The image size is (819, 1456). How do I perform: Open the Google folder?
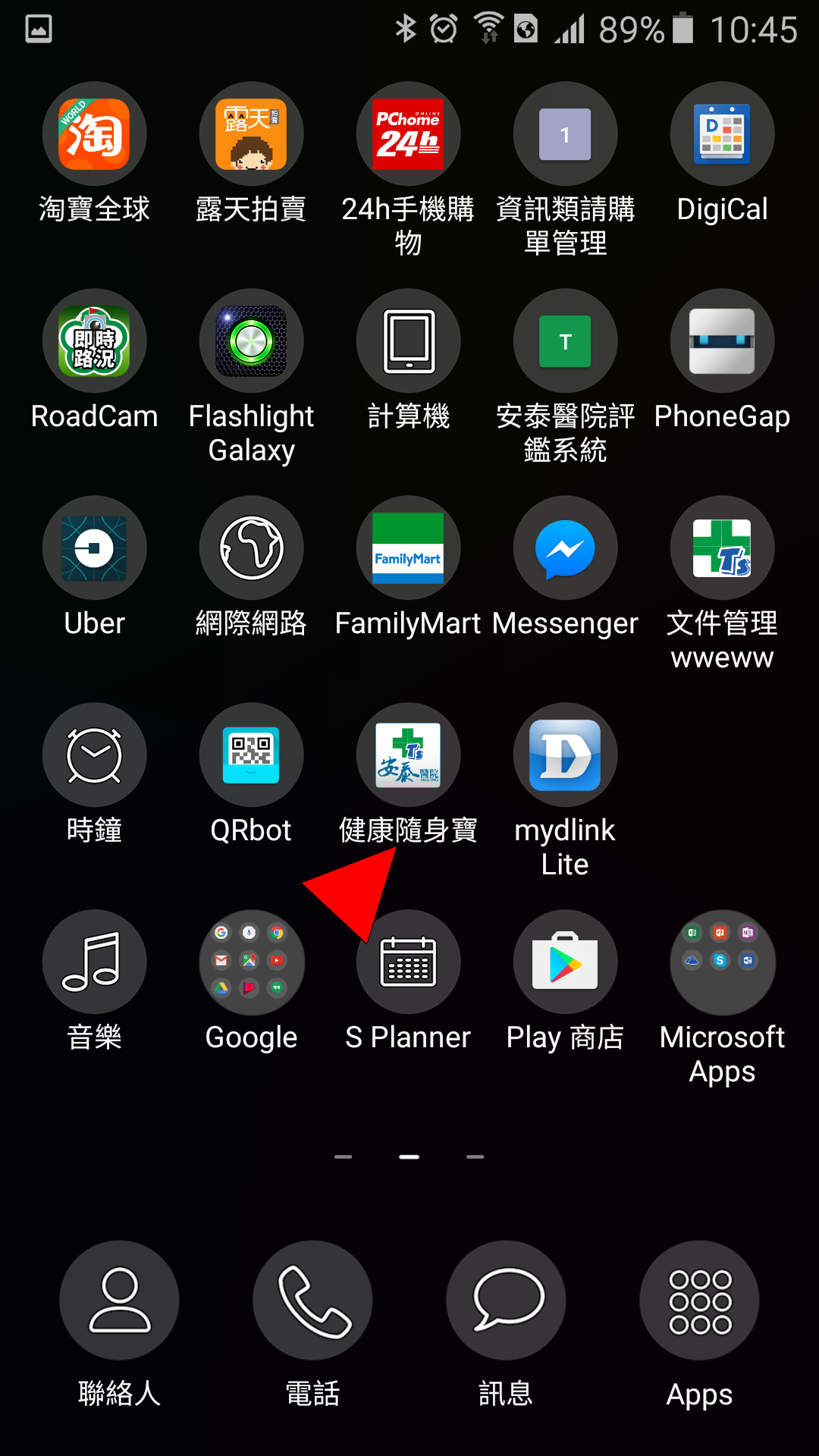[x=251, y=962]
